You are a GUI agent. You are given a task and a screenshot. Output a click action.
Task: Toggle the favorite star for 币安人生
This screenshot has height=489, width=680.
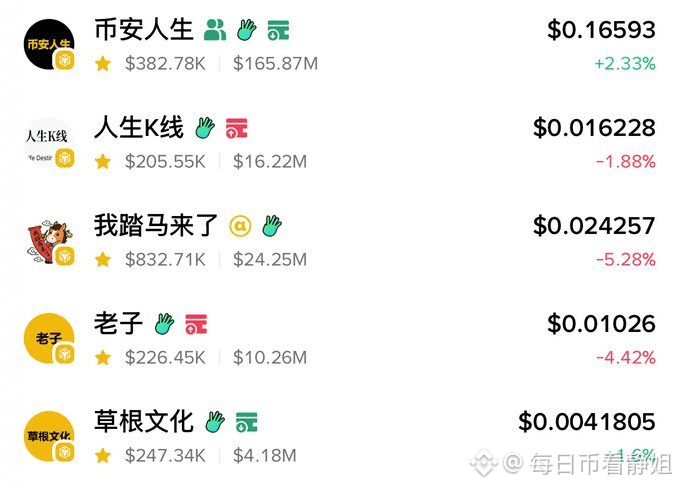[x=102, y=64]
